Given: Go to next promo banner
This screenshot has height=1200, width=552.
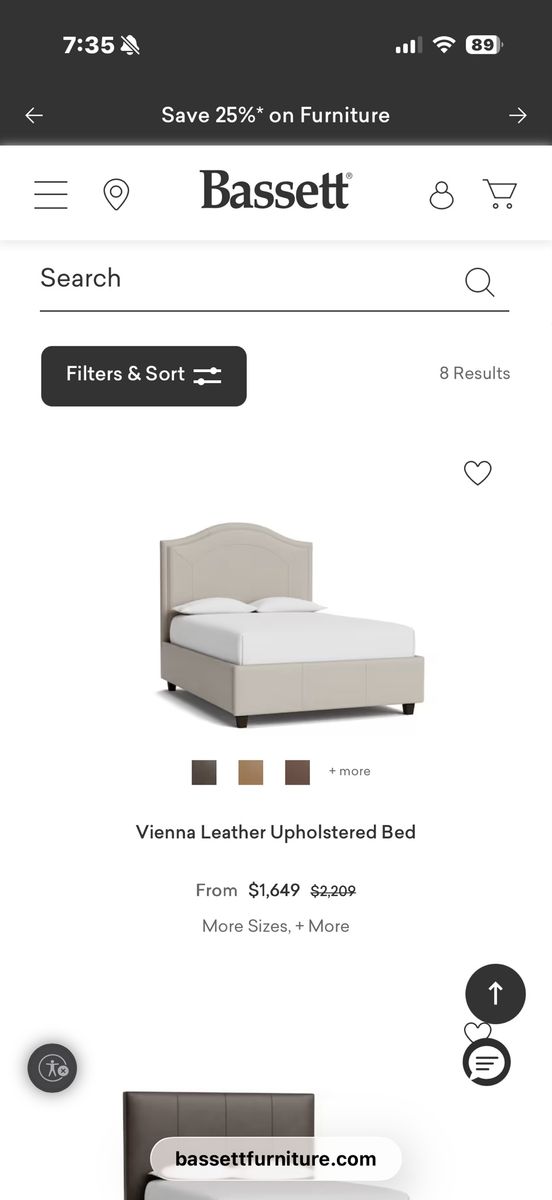Looking at the screenshot, I should (x=517, y=115).
